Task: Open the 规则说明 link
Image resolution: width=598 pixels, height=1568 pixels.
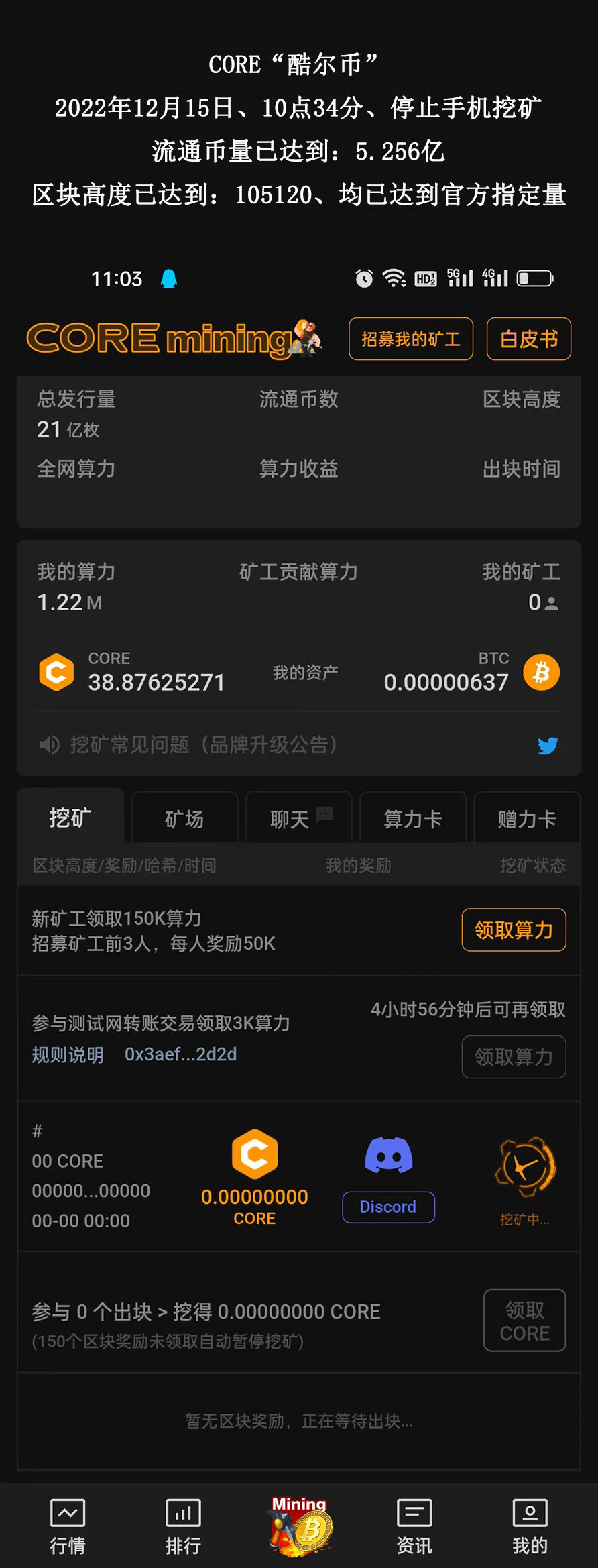Action: pos(68,1054)
